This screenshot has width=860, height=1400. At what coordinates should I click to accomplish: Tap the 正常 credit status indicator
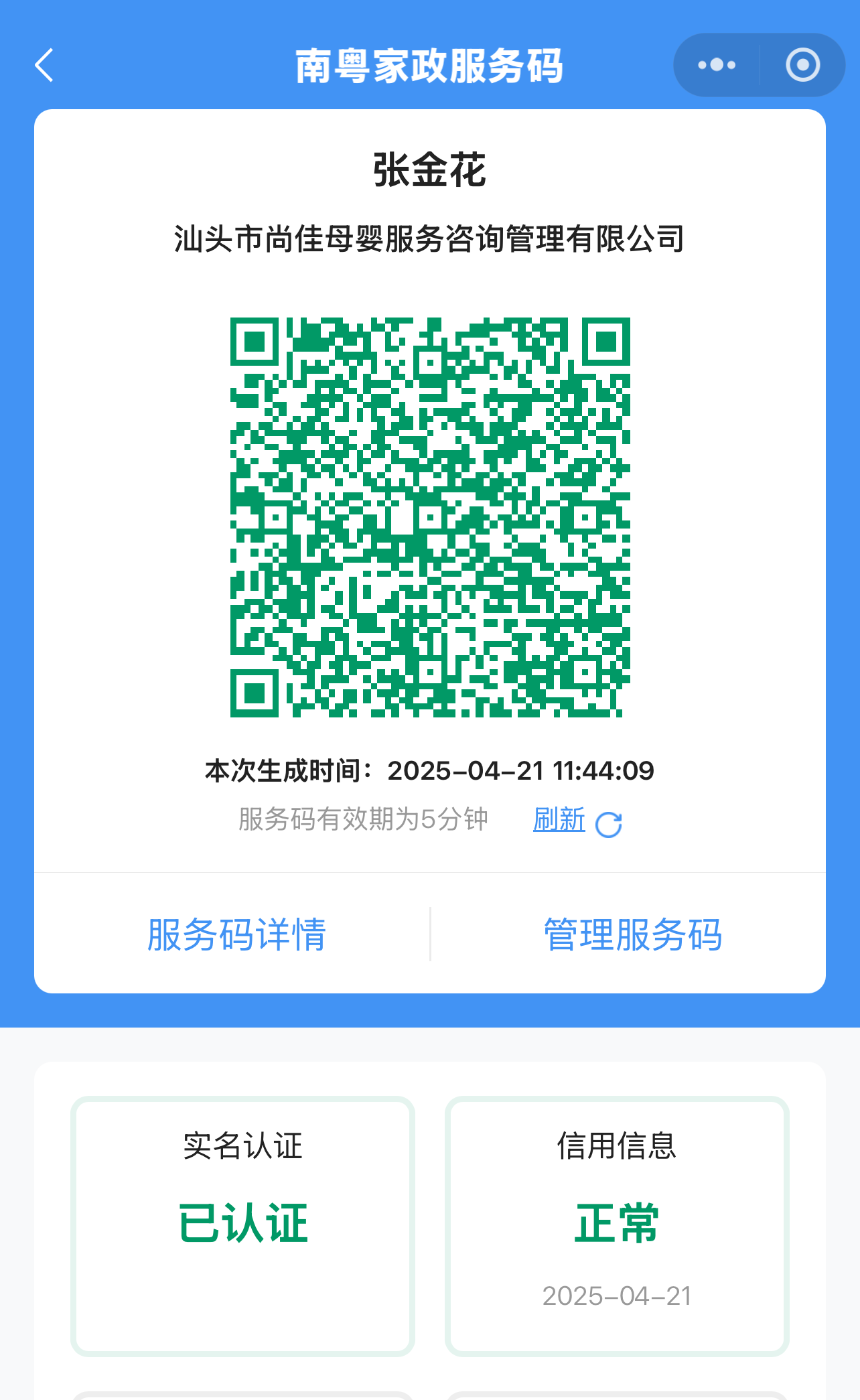617,1222
